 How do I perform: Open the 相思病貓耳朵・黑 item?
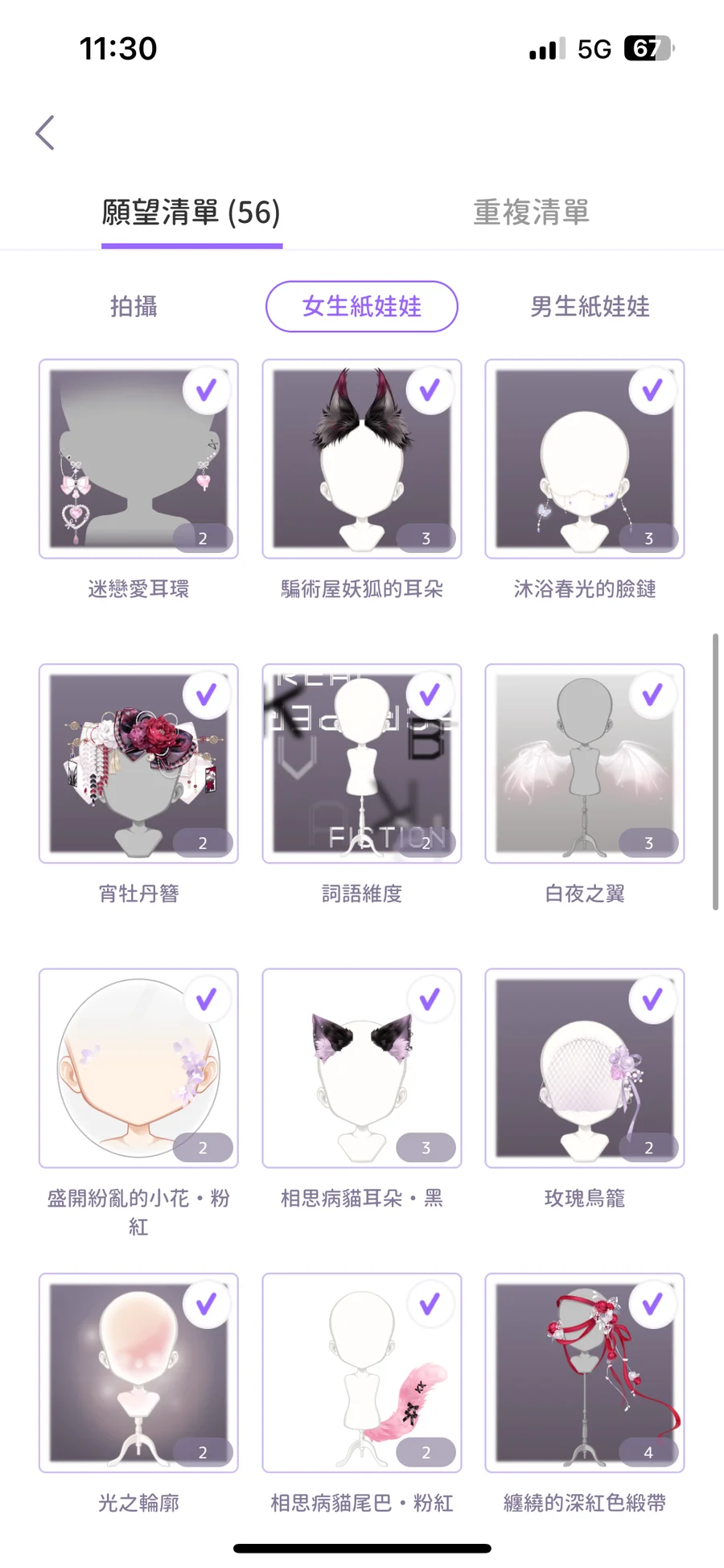(x=362, y=1068)
